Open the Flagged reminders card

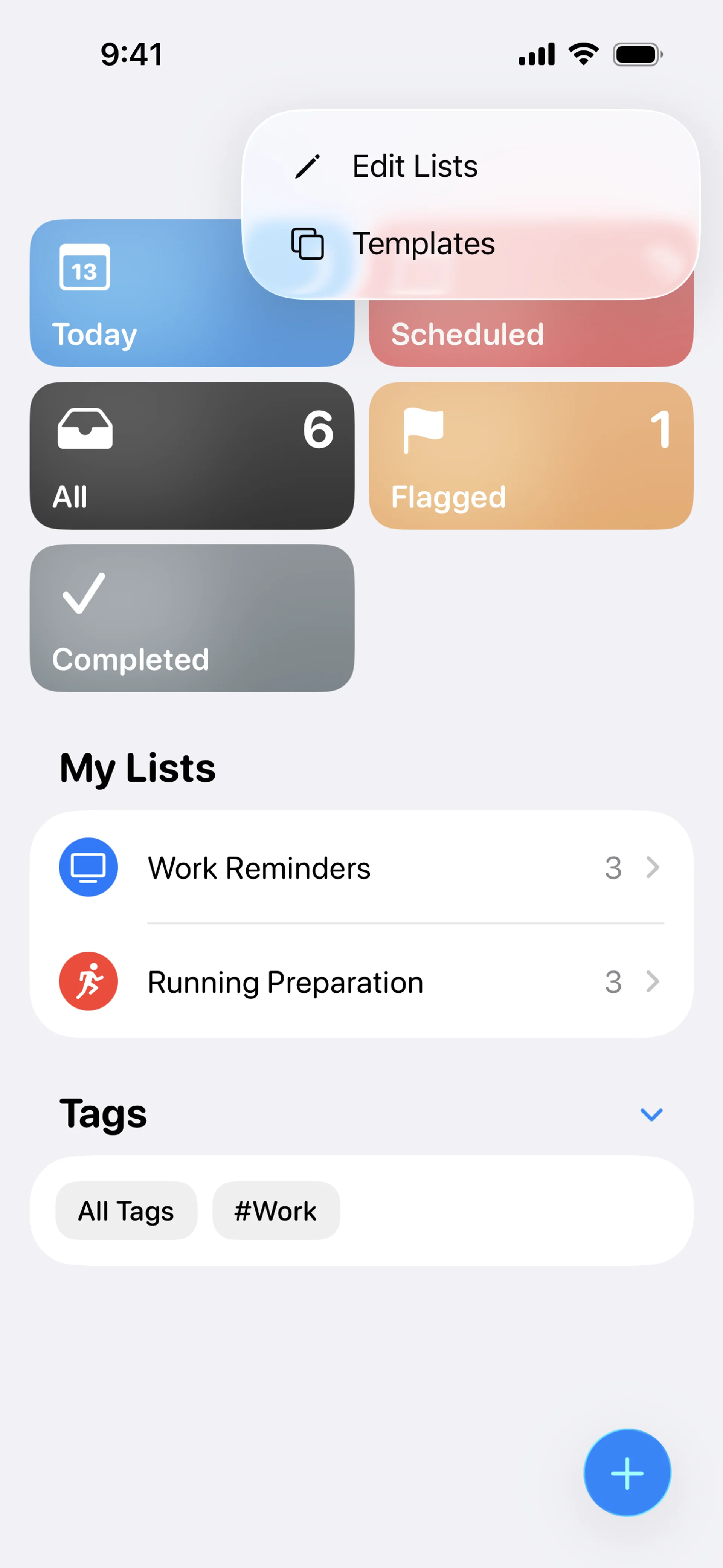tap(531, 455)
